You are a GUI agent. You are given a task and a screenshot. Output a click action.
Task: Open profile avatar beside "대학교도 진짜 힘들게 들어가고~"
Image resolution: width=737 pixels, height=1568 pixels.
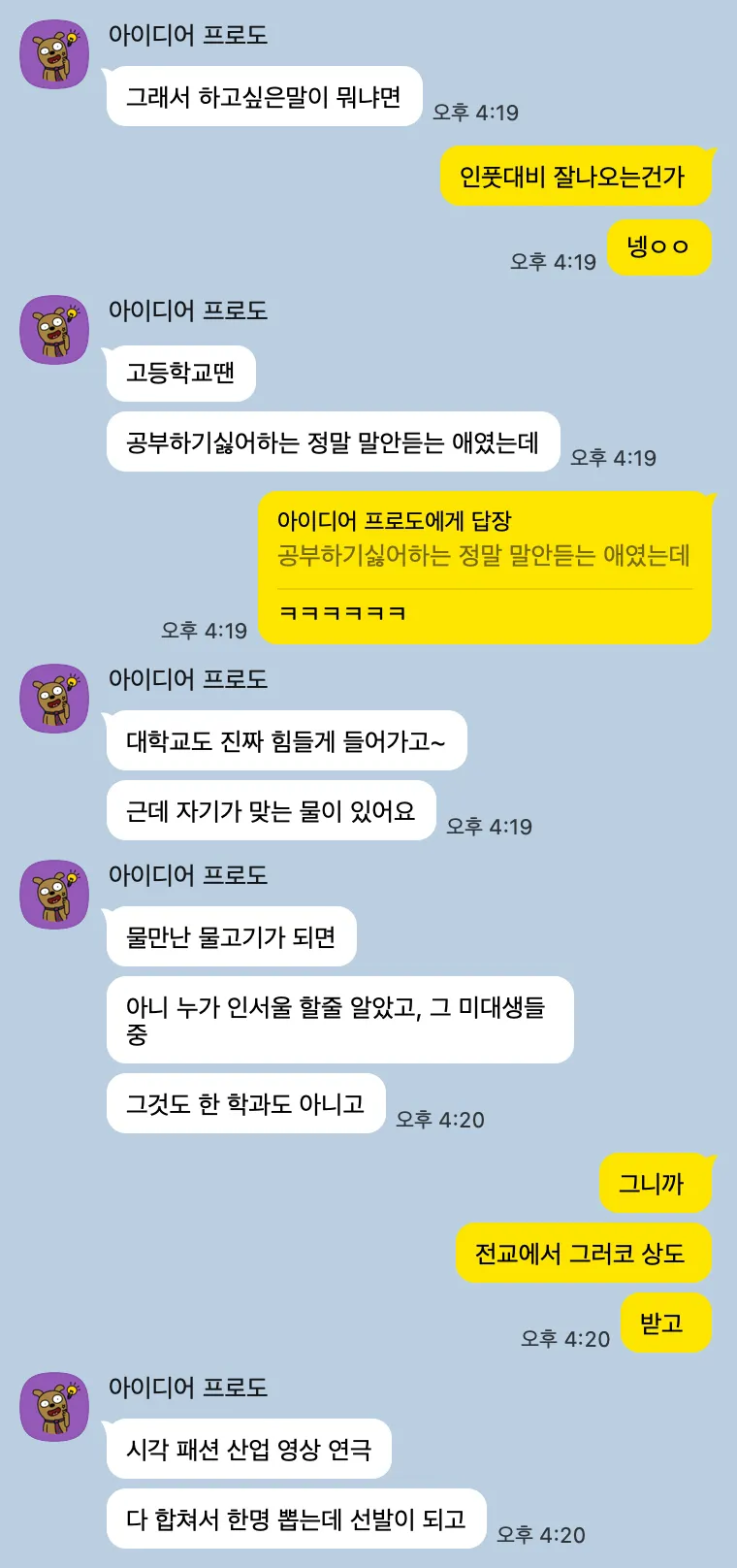[x=54, y=699]
